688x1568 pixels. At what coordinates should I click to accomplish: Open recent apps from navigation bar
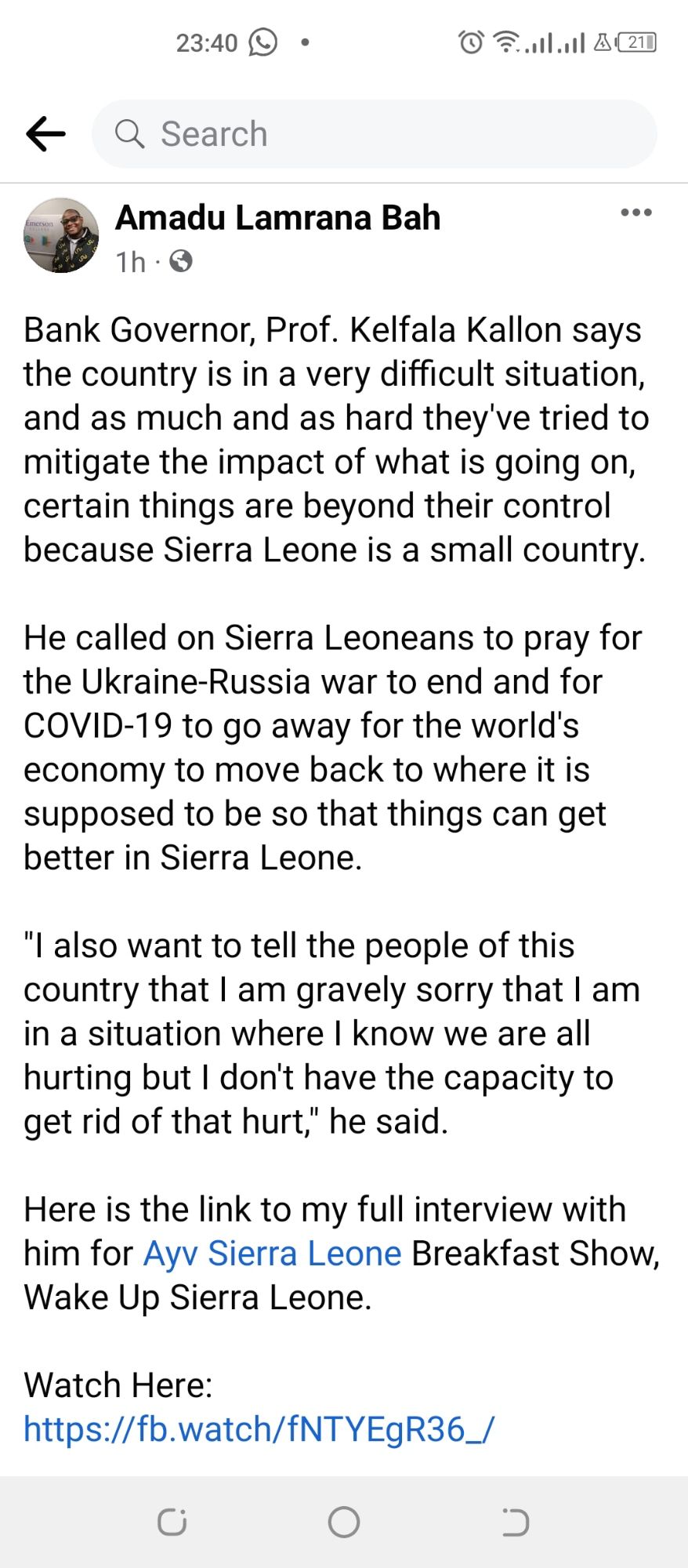point(172,1522)
